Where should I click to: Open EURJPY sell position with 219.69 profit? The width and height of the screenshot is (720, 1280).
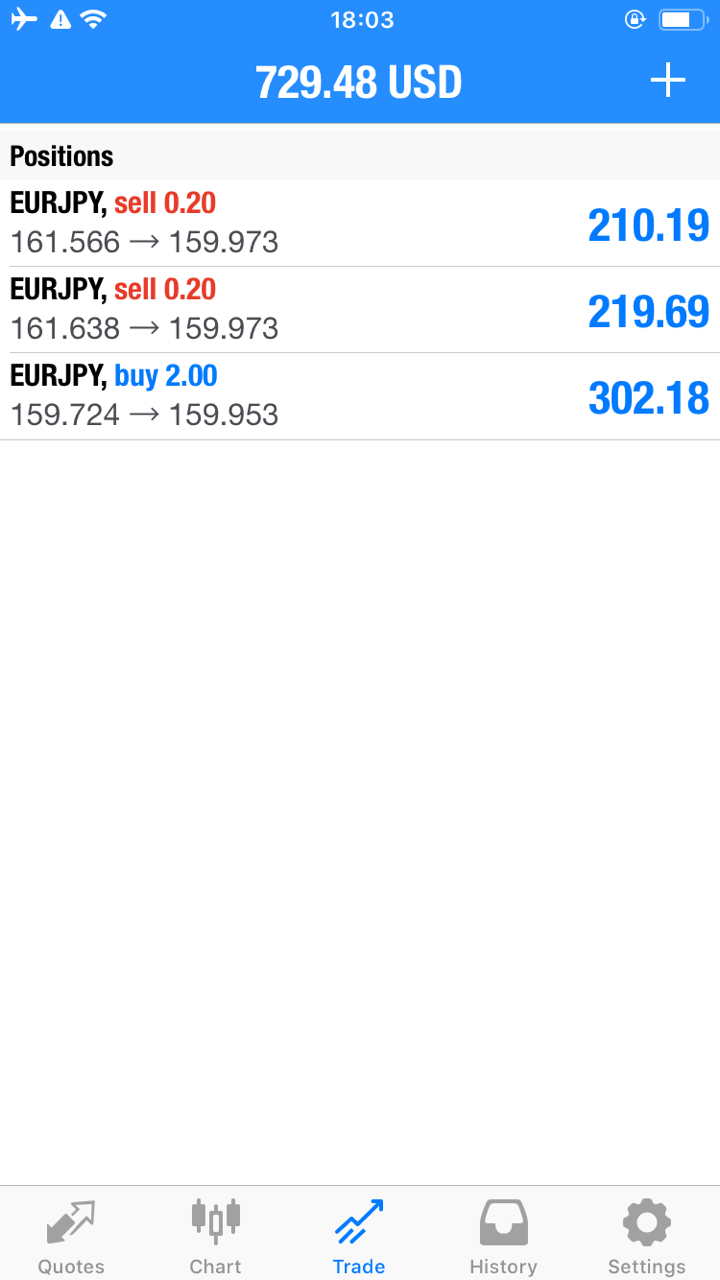360,310
